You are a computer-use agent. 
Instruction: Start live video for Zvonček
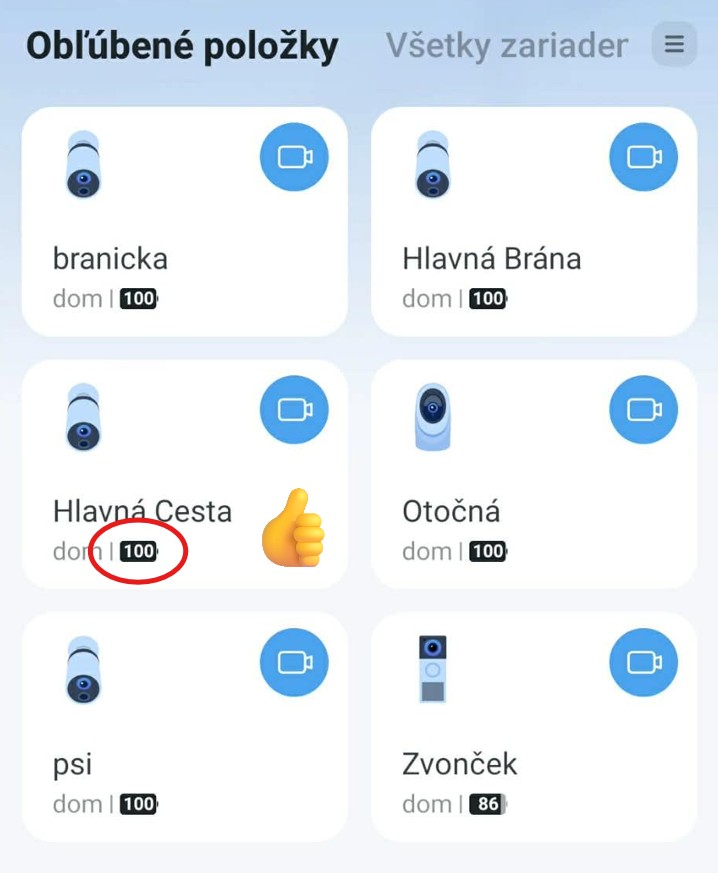click(643, 662)
